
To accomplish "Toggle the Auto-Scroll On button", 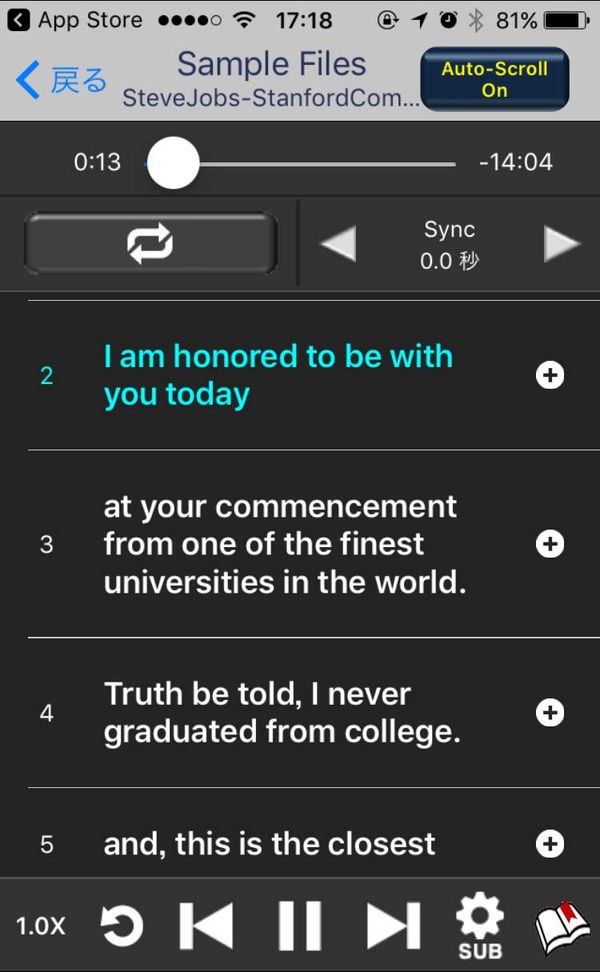I will tap(495, 79).
